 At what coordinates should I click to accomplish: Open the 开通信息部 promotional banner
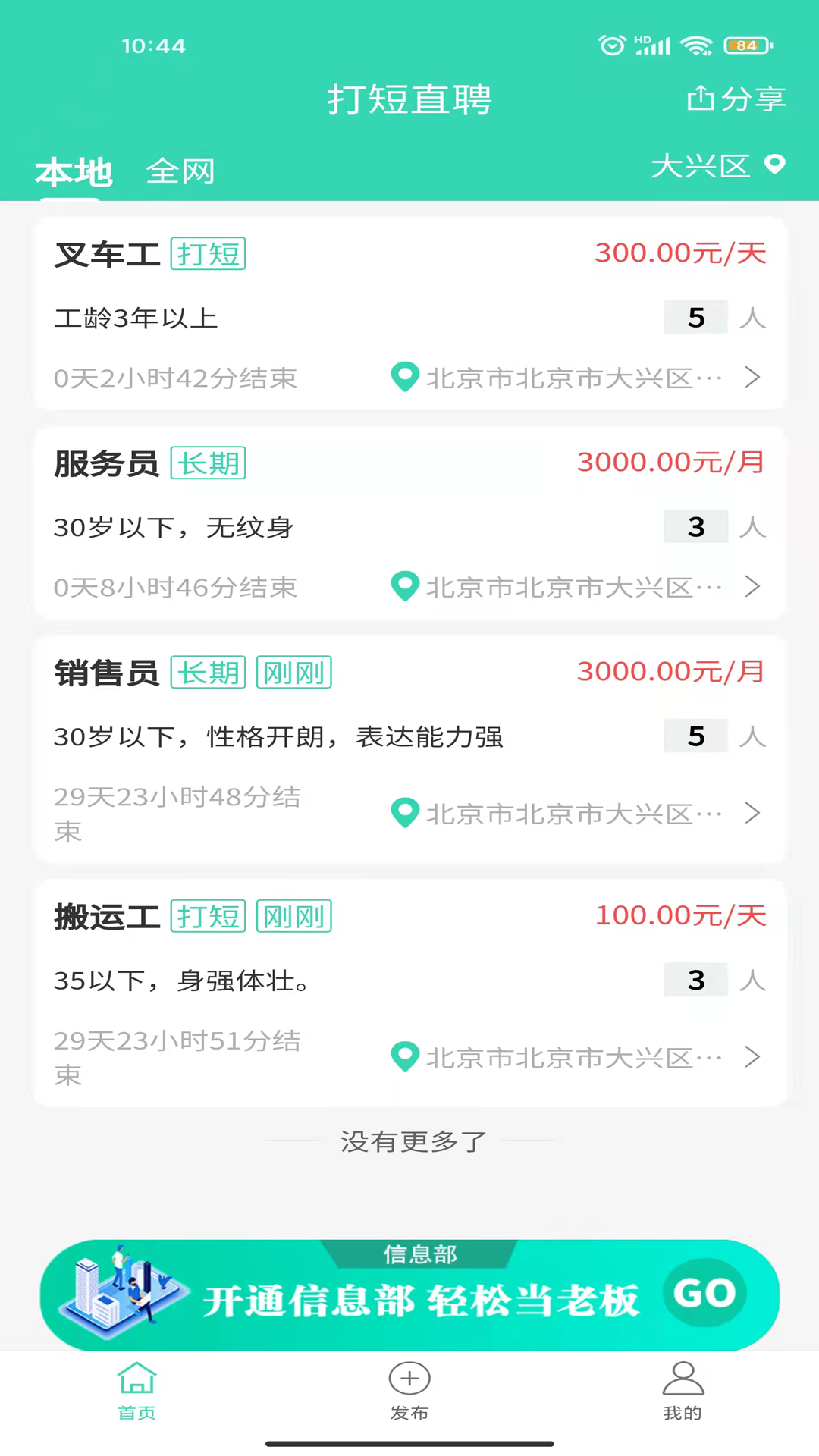[409, 1294]
